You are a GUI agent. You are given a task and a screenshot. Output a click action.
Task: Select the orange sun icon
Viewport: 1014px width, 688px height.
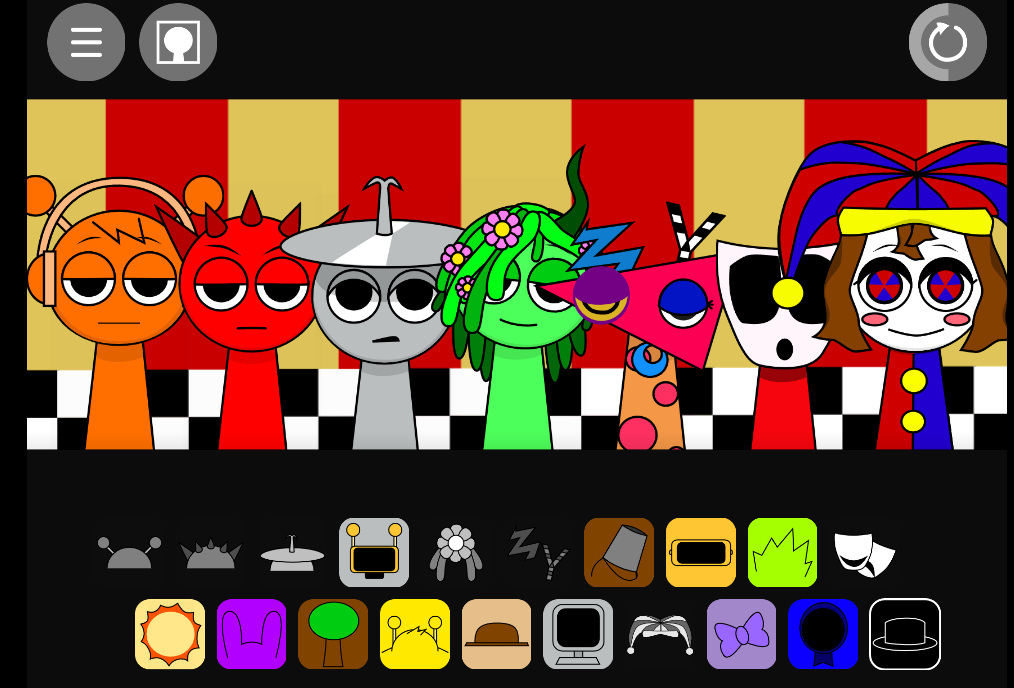(170, 634)
